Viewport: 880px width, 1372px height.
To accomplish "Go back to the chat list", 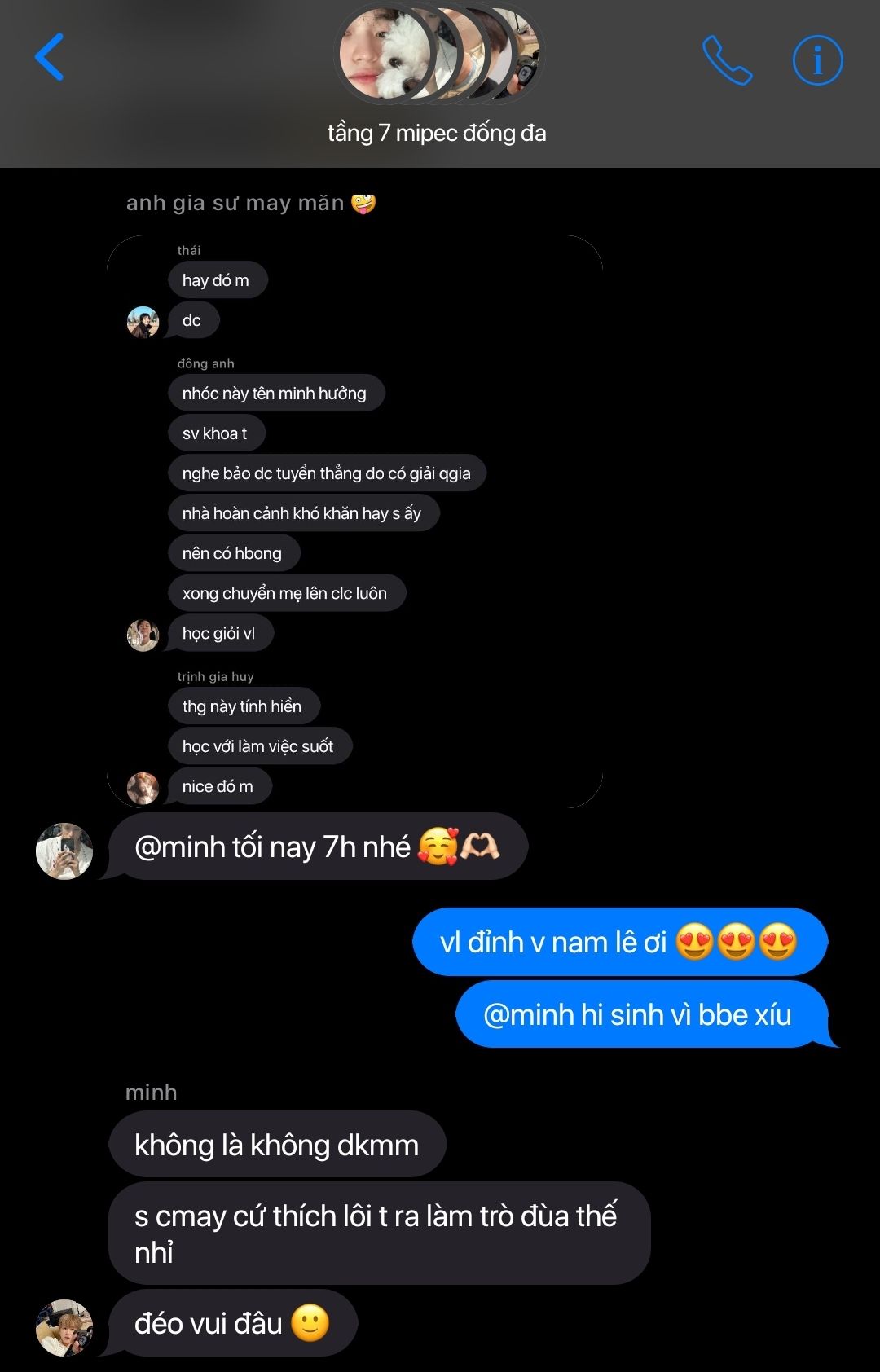I will (50, 57).
